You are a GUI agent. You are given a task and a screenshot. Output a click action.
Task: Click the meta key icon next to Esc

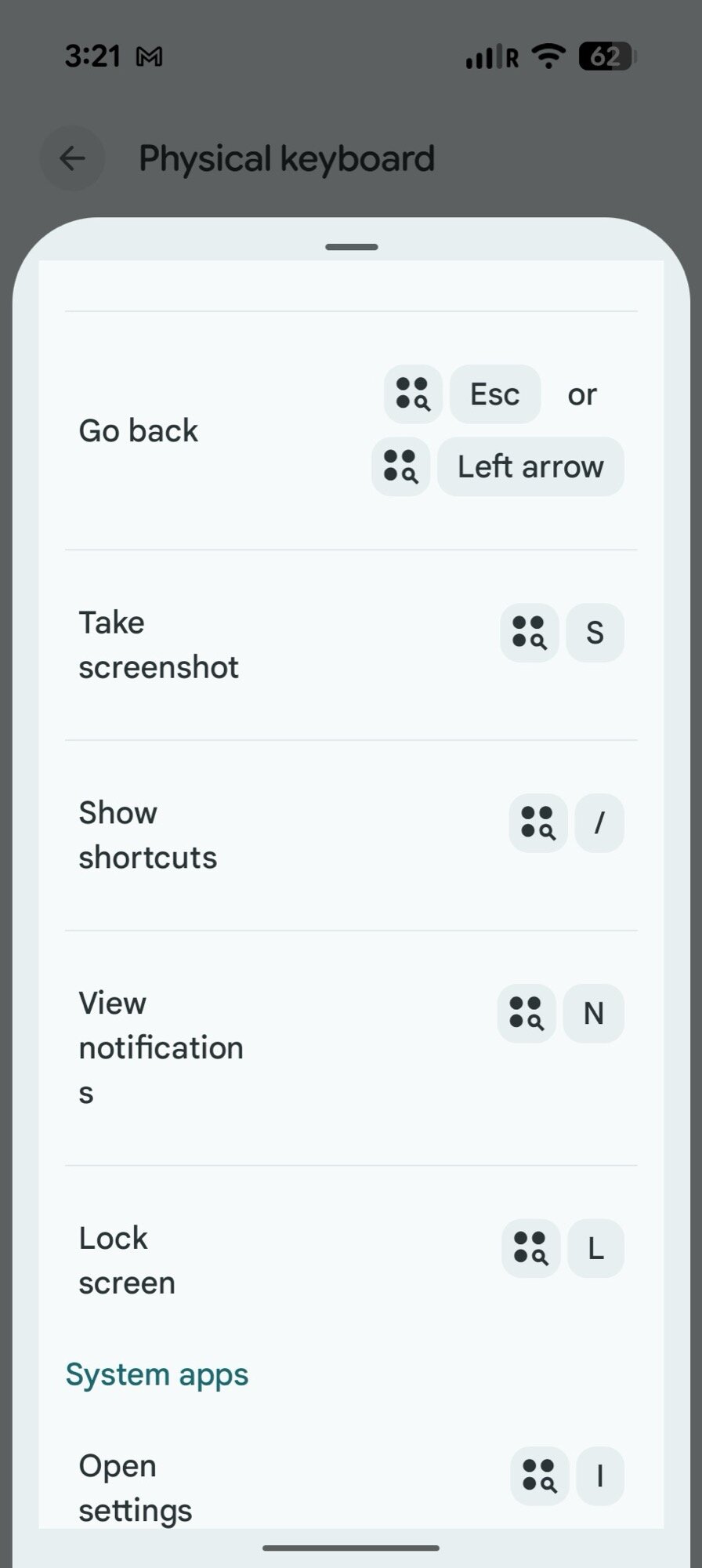click(x=412, y=394)
